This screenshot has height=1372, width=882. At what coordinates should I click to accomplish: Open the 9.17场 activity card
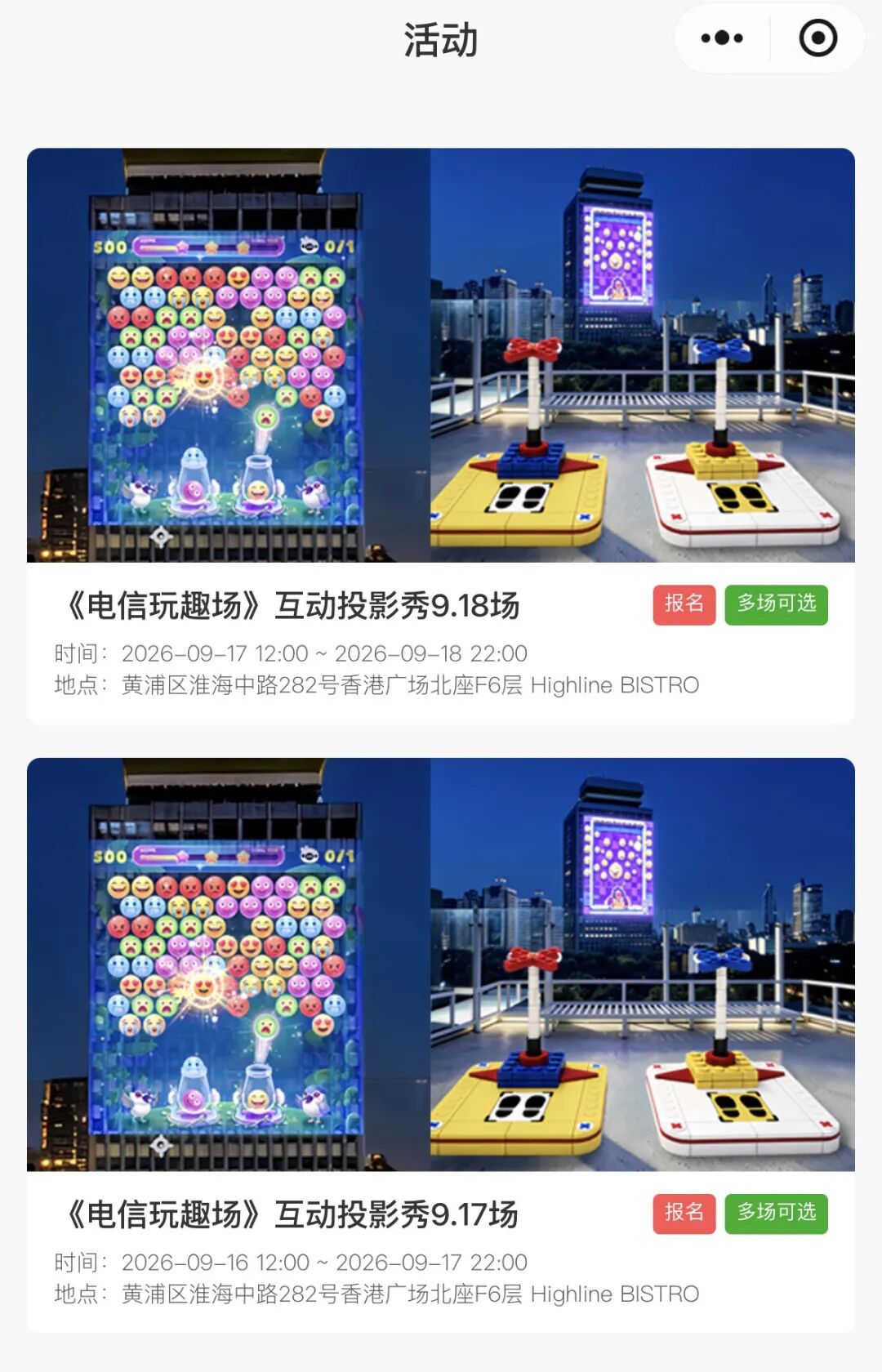[441, 1045]
